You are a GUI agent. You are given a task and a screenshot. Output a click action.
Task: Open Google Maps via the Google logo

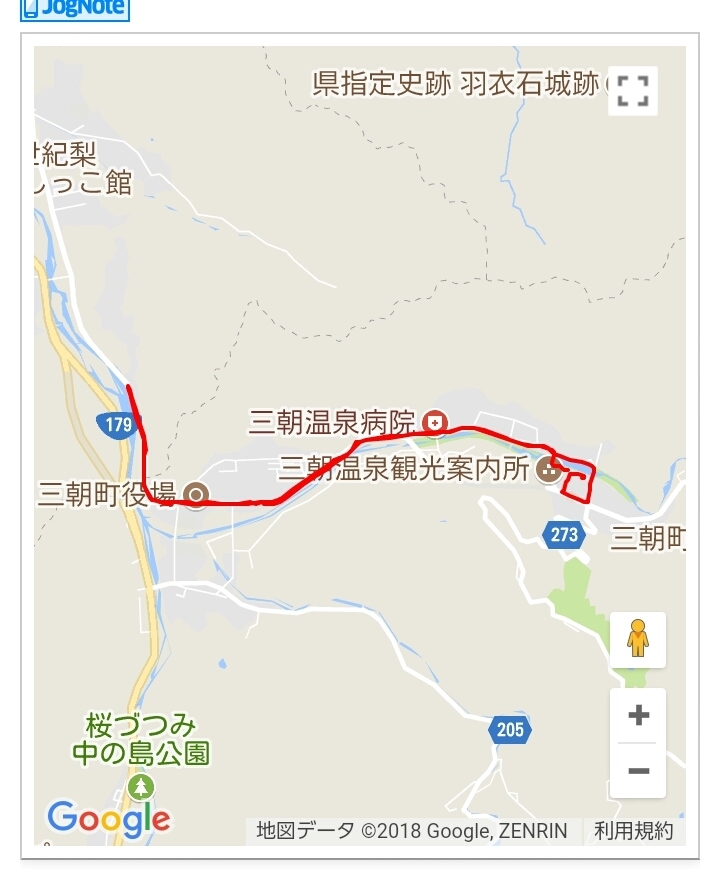(x=108, y=819)
